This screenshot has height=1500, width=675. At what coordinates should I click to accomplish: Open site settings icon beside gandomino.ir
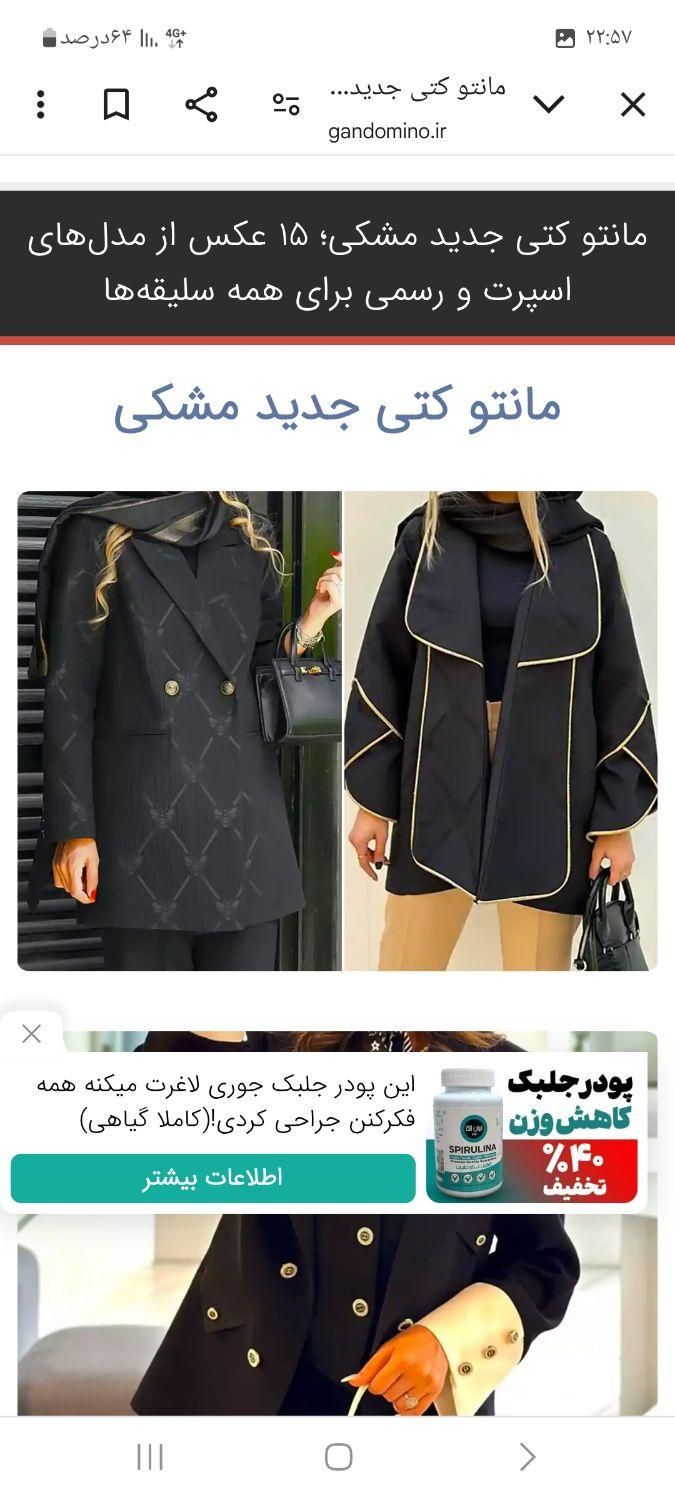point(286,105)
